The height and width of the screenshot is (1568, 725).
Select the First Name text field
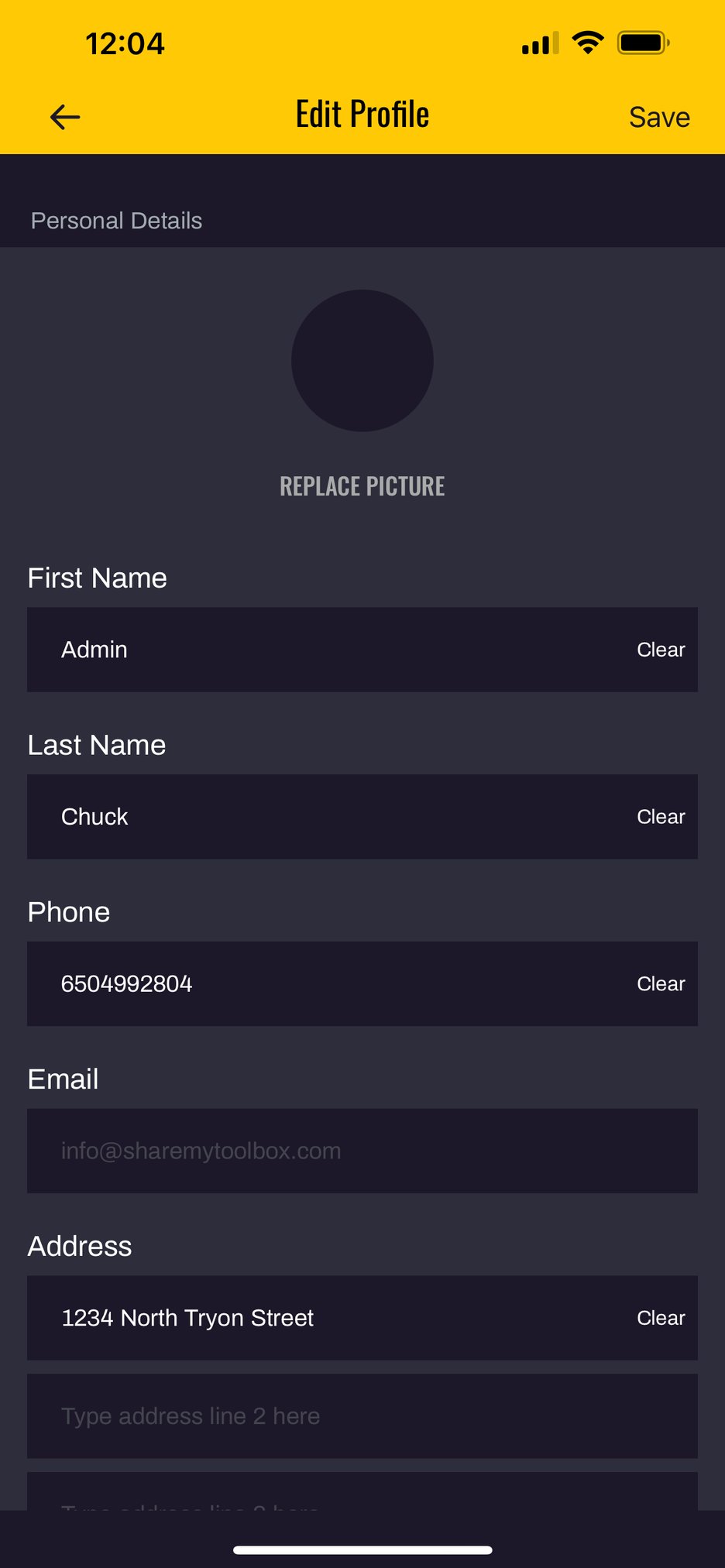coord(310,650)
